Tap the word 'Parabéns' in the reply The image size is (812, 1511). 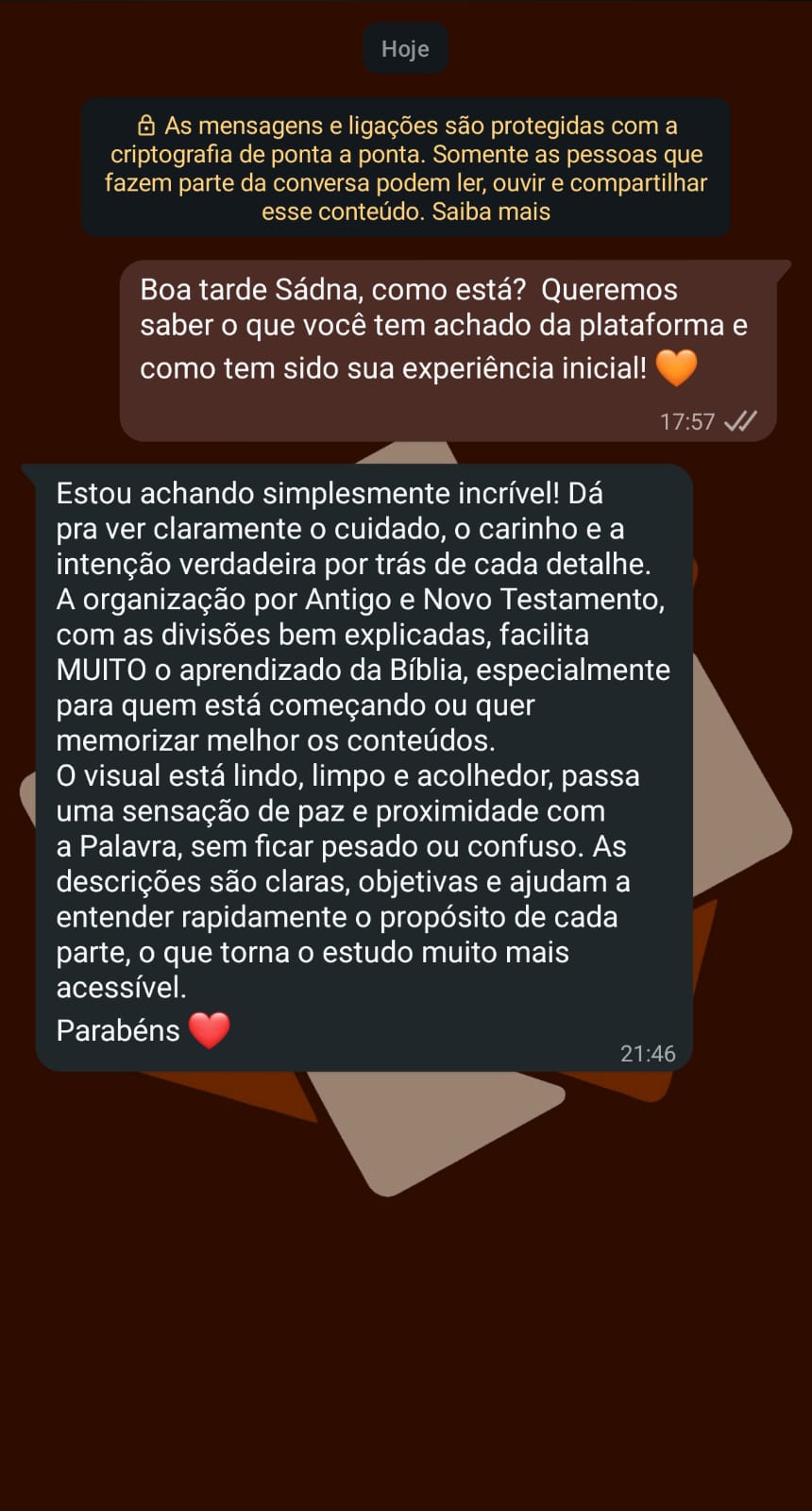[x=118, y=1029]
